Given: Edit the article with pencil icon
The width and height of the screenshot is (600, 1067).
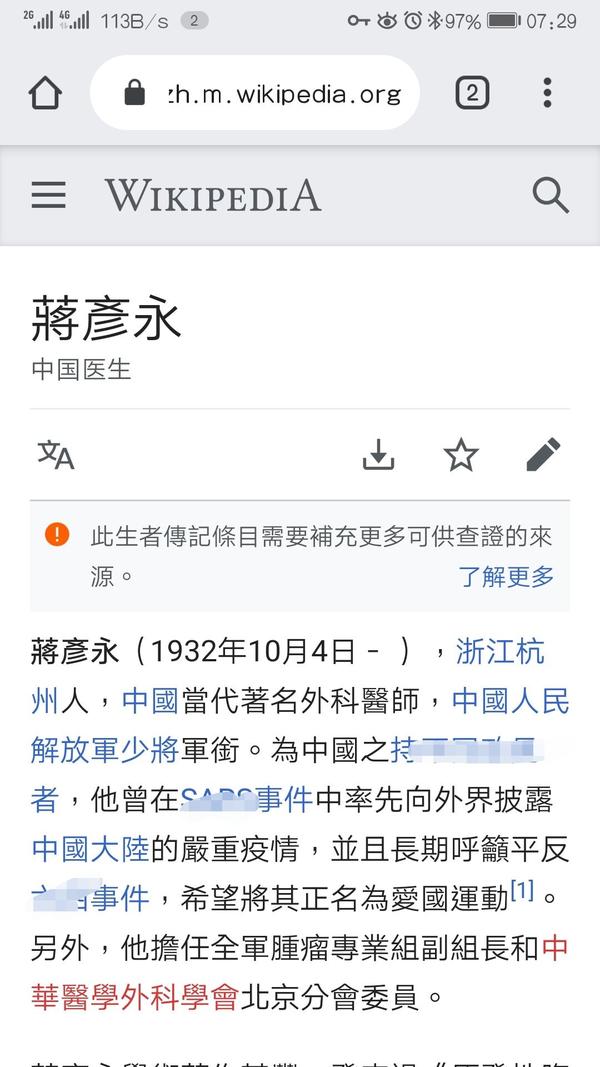Looking at the screenshot, I should 543,456.
